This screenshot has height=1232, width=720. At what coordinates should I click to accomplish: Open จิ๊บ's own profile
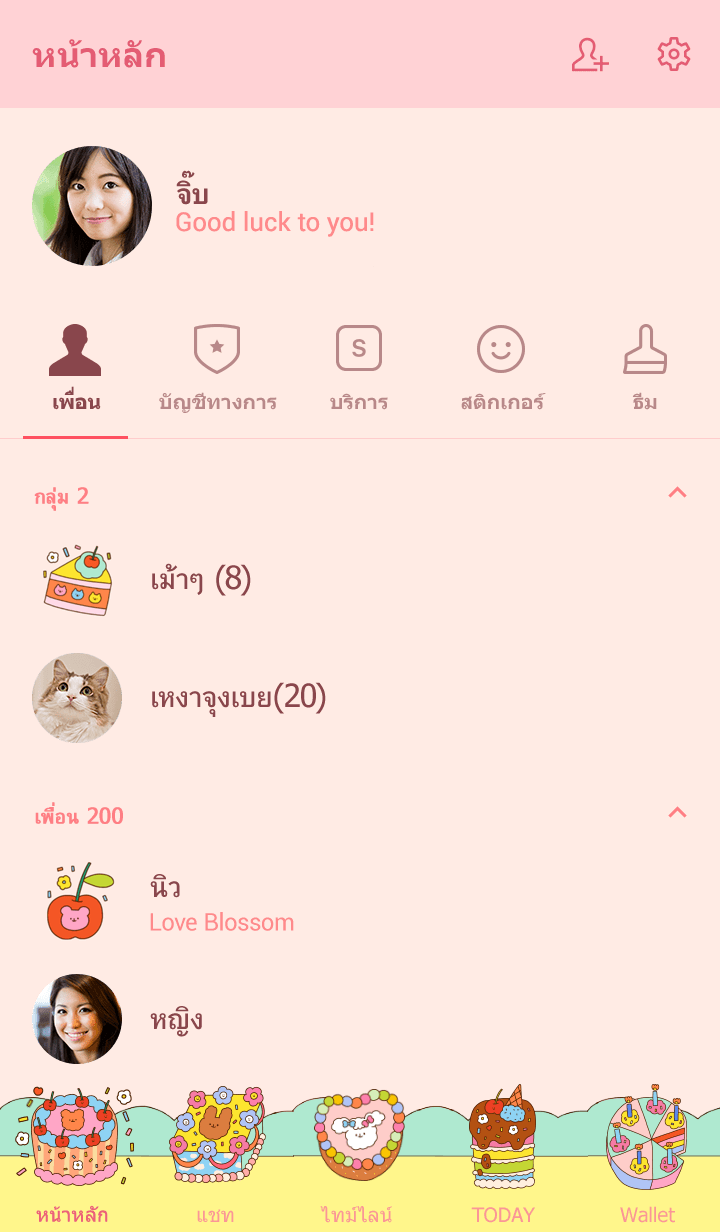pyautogui.click(x=92, y=206)
